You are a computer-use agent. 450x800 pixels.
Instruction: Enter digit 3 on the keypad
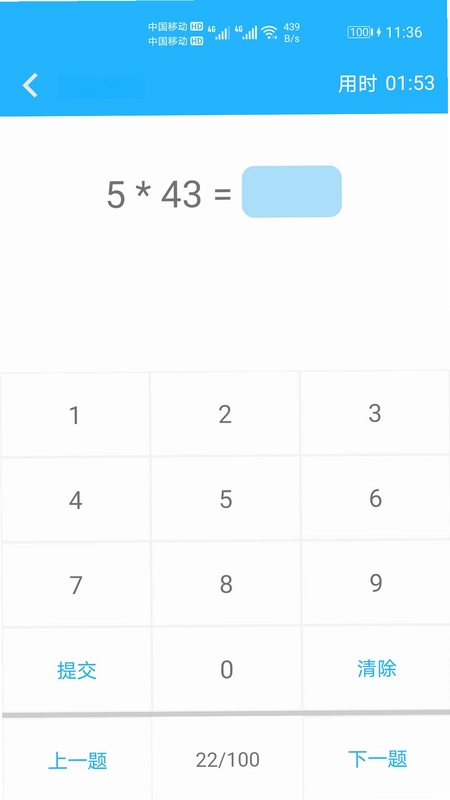376,413
